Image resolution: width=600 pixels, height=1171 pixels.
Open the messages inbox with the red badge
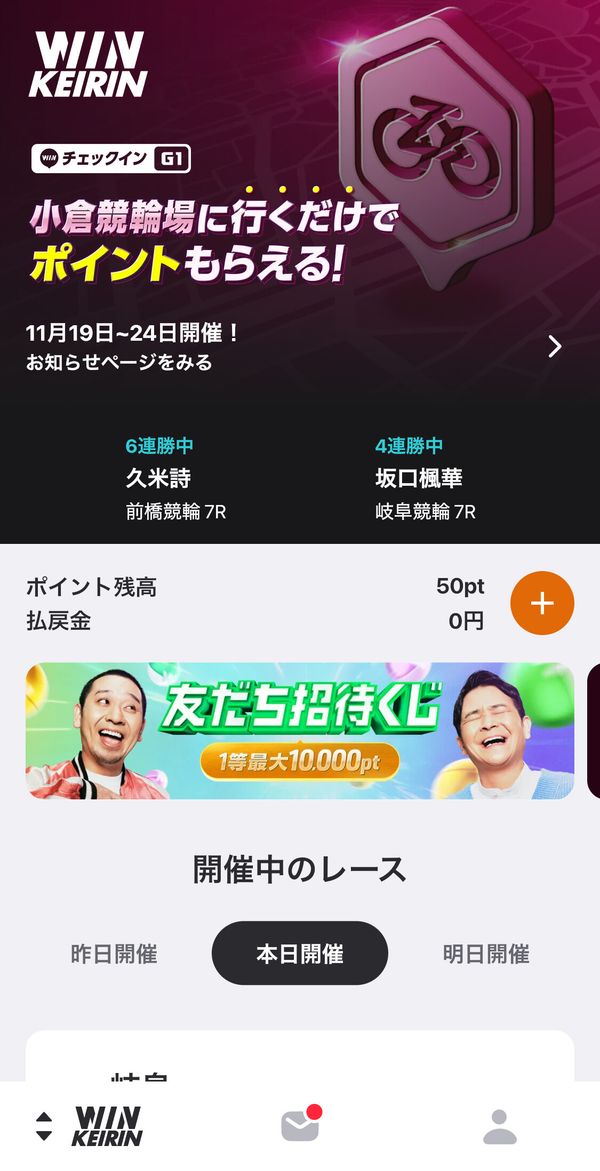[x=301, y=1125]
